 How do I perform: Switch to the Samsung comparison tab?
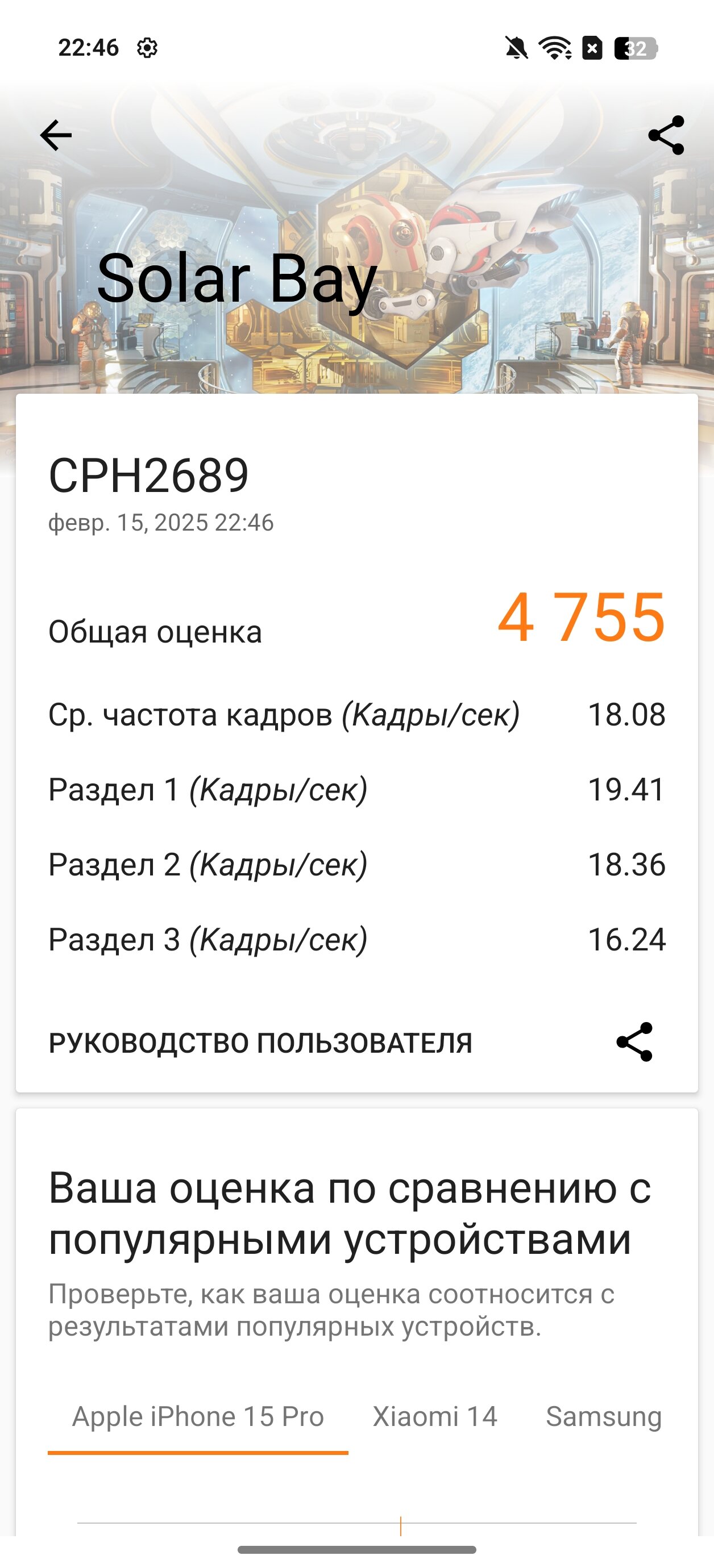point(603,1416)
